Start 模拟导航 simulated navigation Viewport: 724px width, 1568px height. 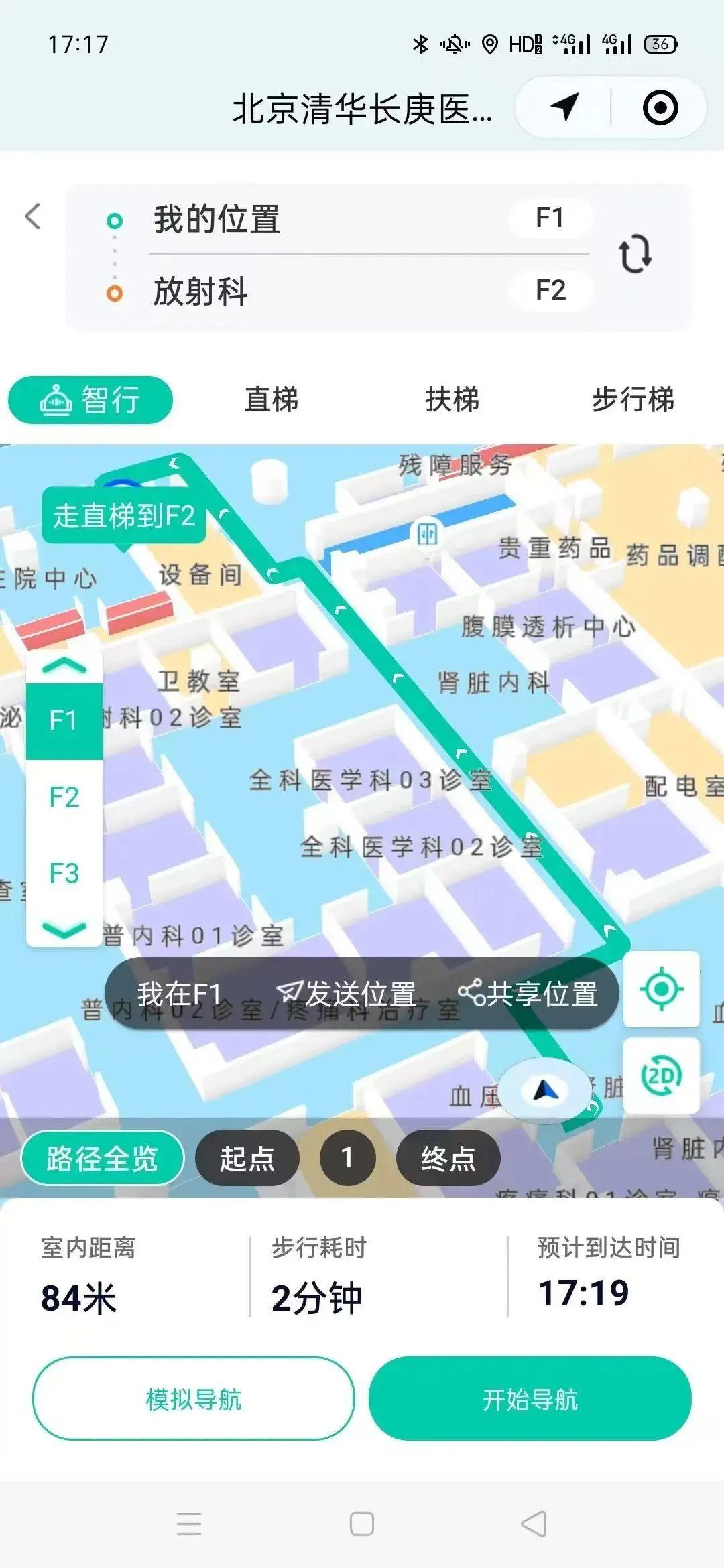click(x=194, y=1399)
